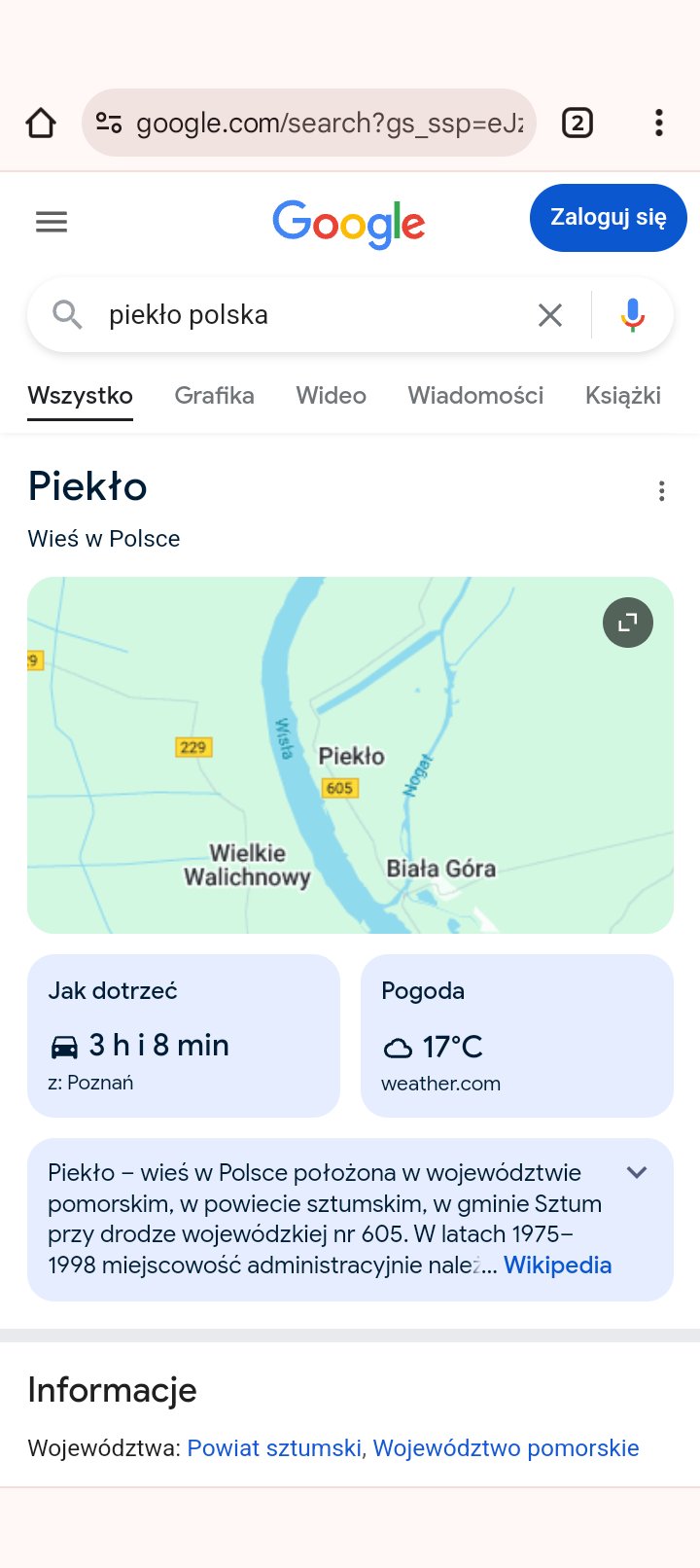Tap the Zaloguj się button
Screen dimensions: 700x1568
point(609,217)
